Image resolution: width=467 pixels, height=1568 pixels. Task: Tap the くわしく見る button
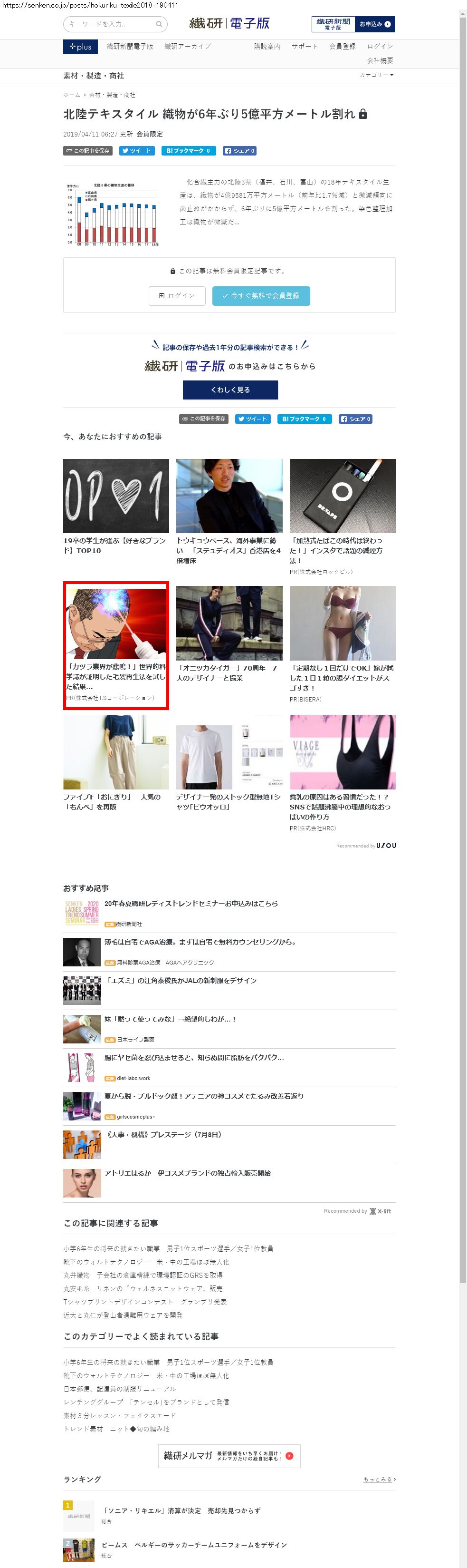click(x=230, y=390)
